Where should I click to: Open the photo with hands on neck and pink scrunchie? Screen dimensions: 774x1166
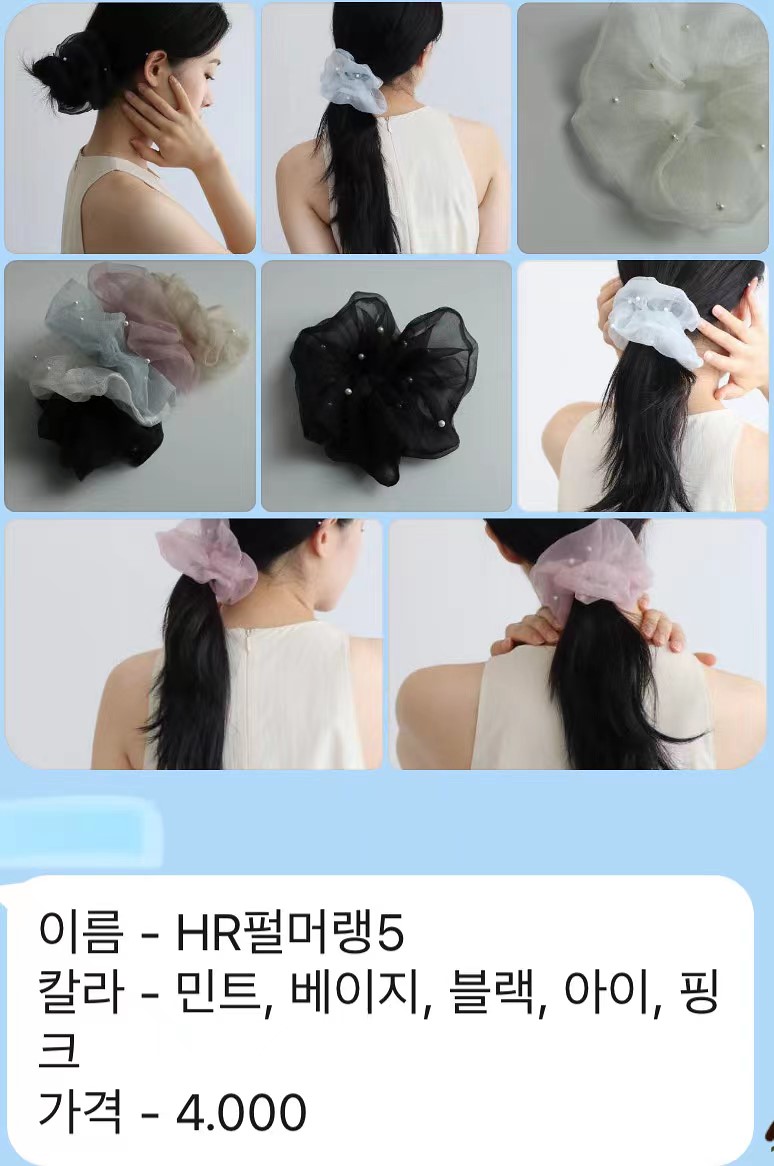(578, 644)
